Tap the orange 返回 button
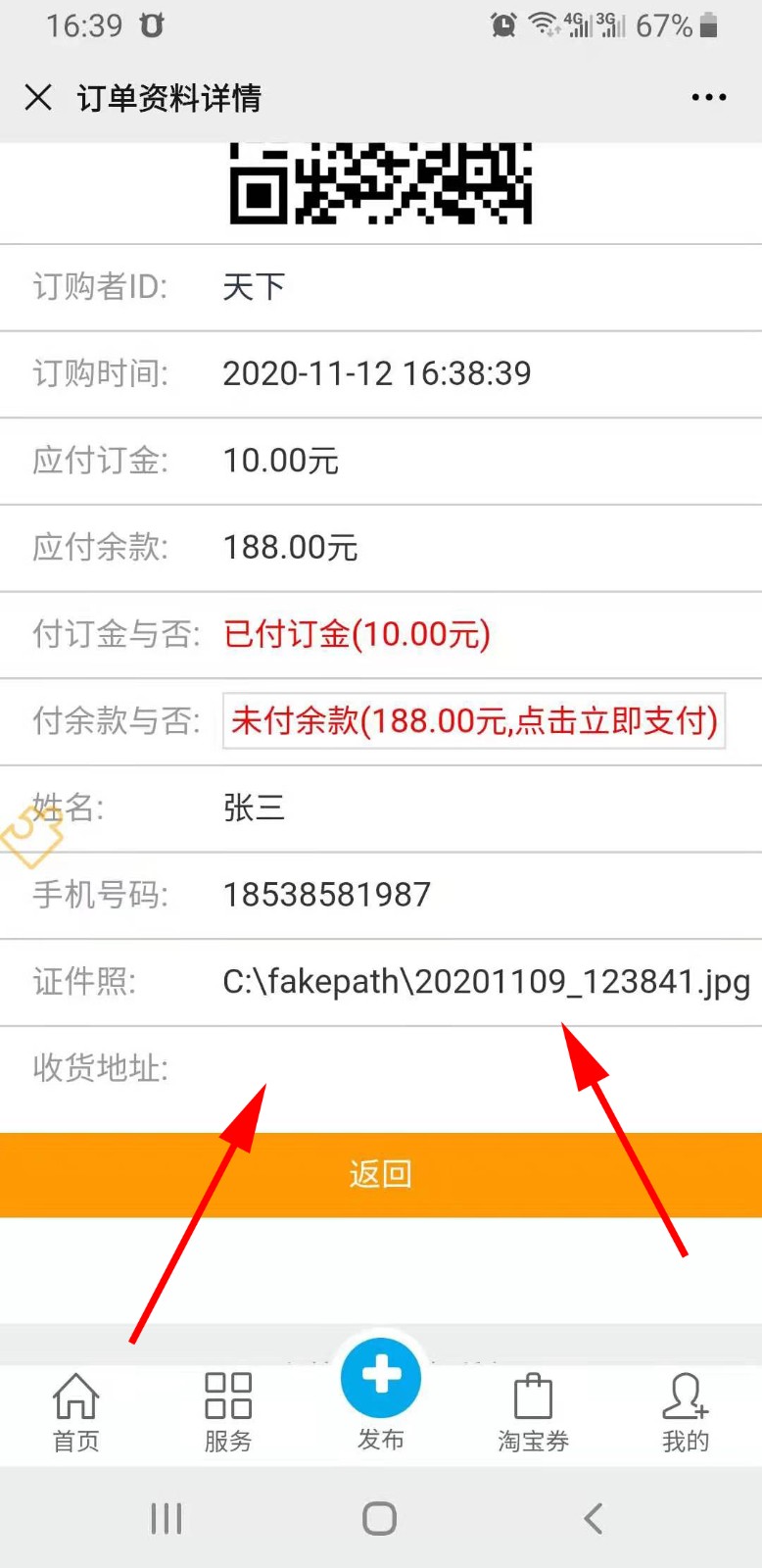Viewport: 762px width, 1568px height. [381, 1174]
